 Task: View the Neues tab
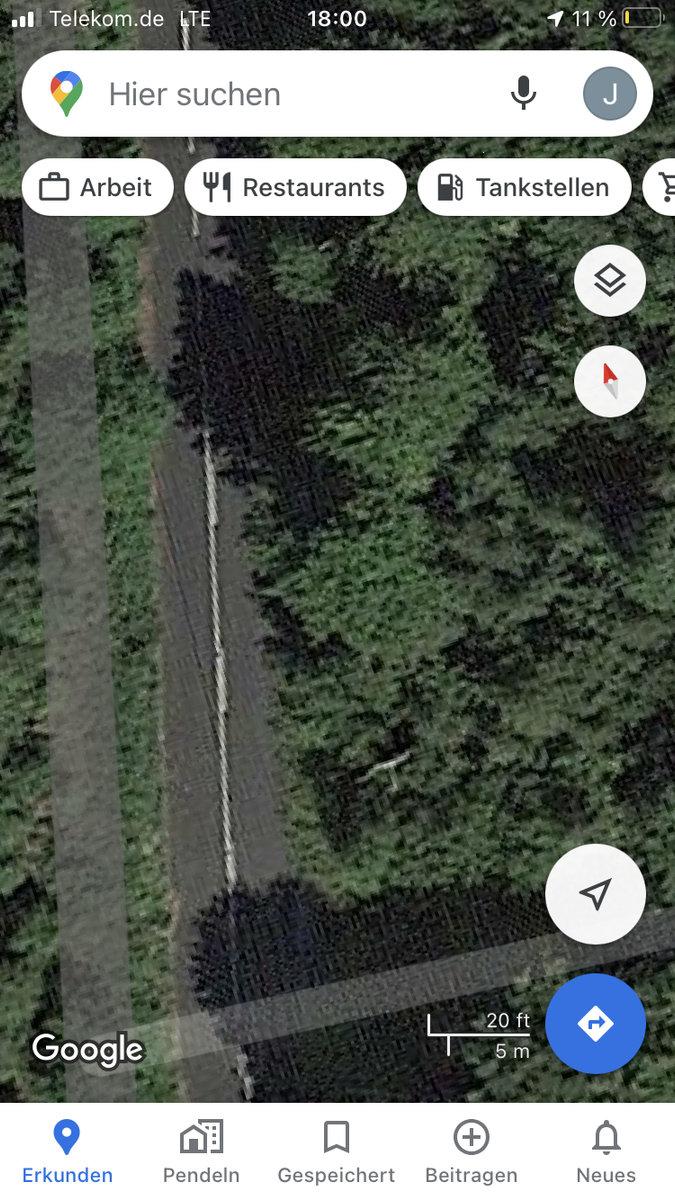[606, 1152]
